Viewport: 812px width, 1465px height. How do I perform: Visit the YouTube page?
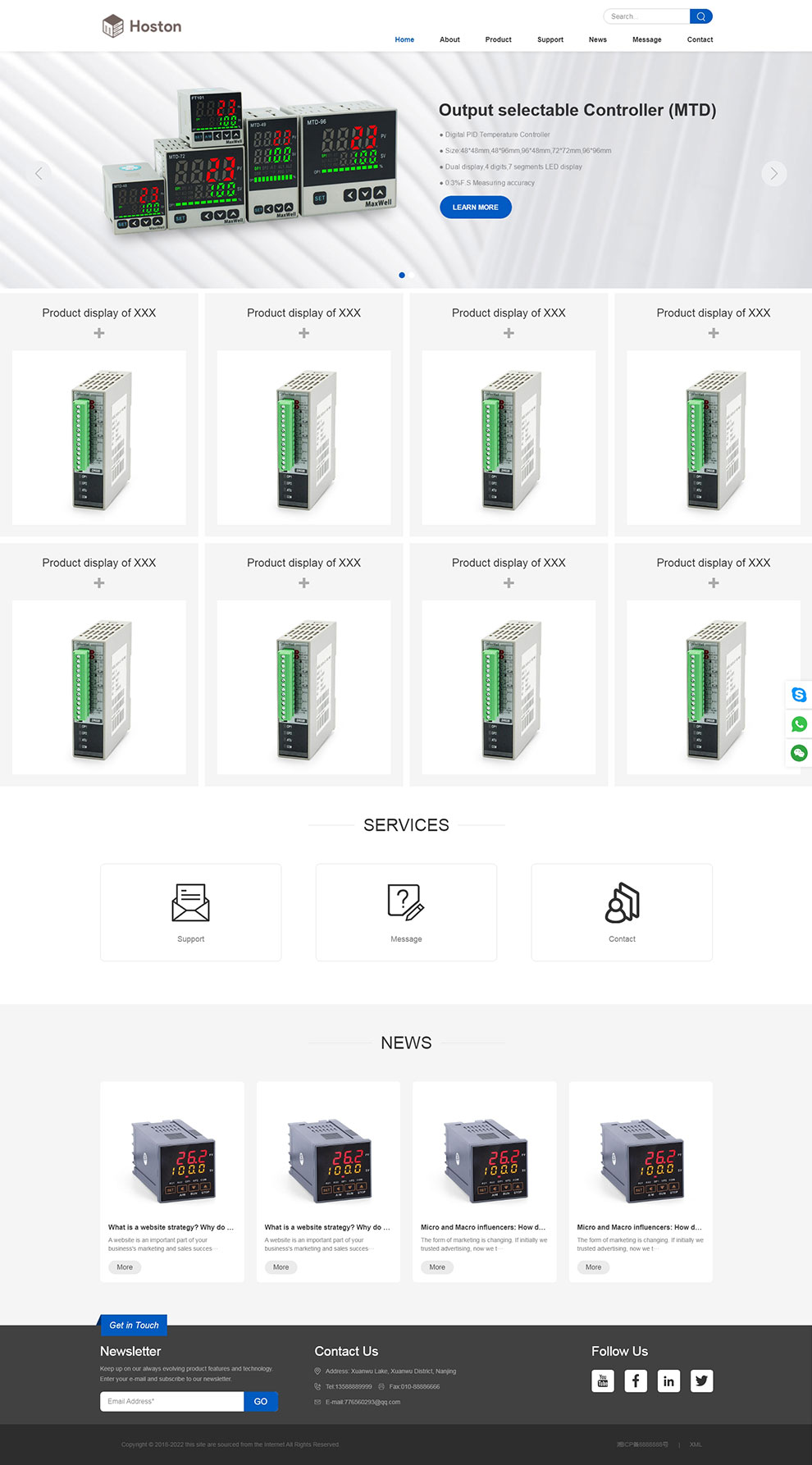point(603,1381)
